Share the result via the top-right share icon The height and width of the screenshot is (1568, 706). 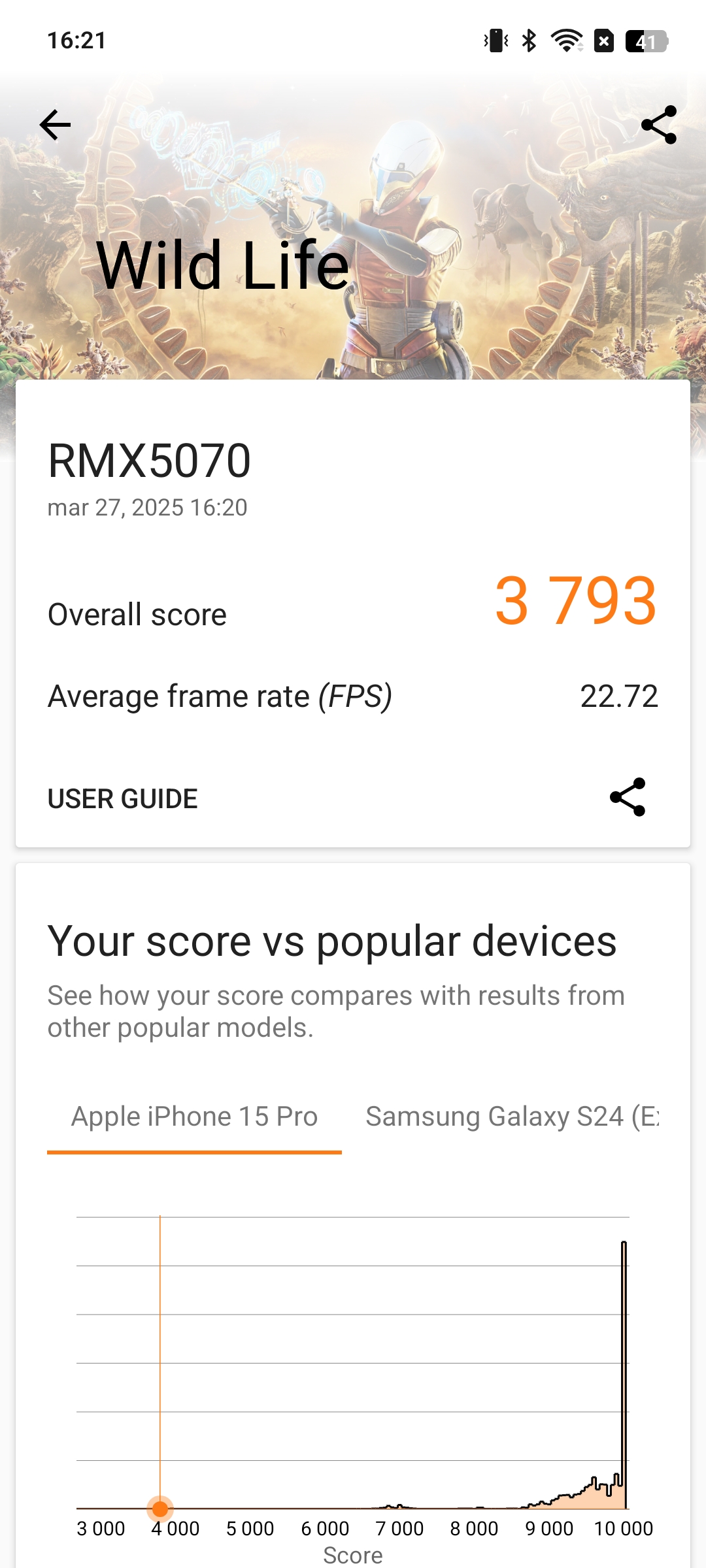(659, 125)
